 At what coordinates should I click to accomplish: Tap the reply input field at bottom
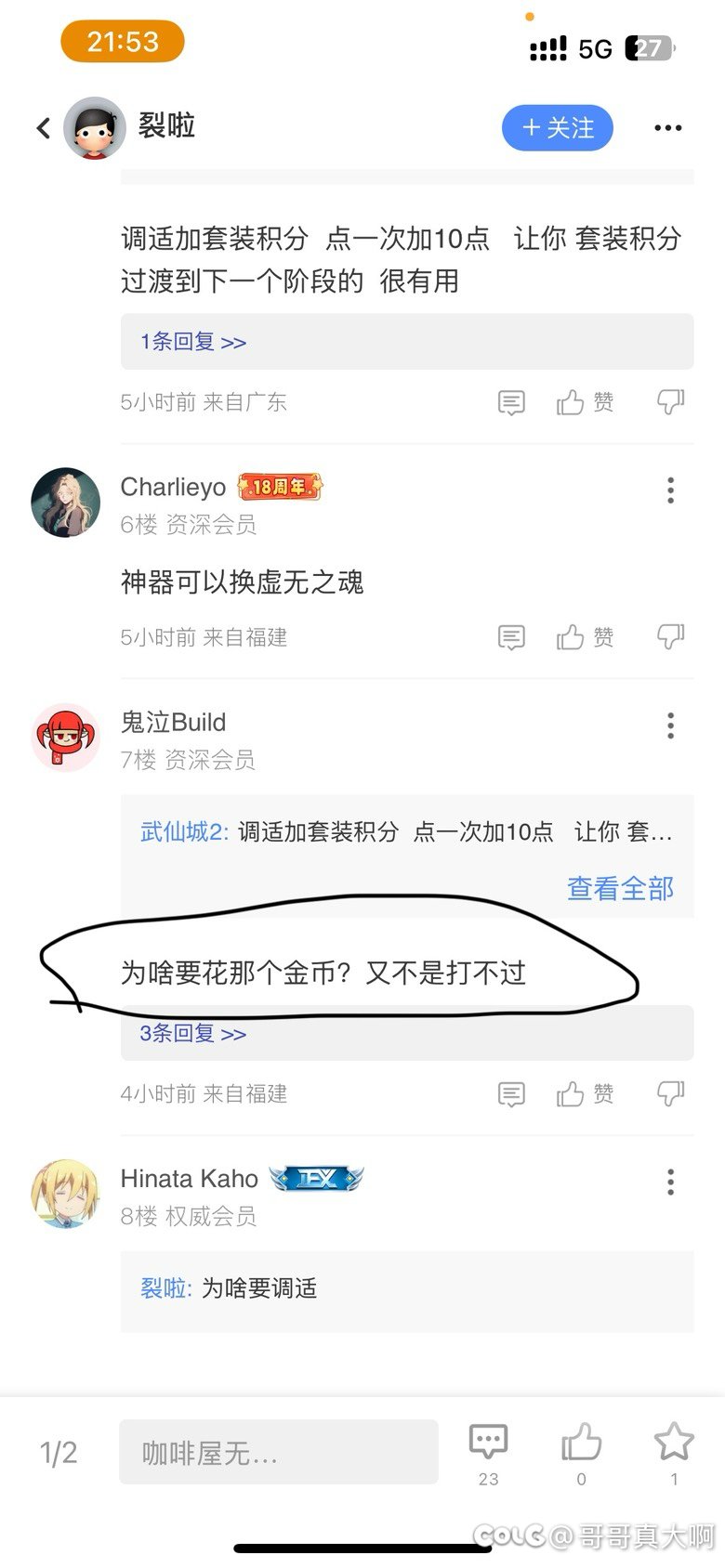[x=279, y=1452]
